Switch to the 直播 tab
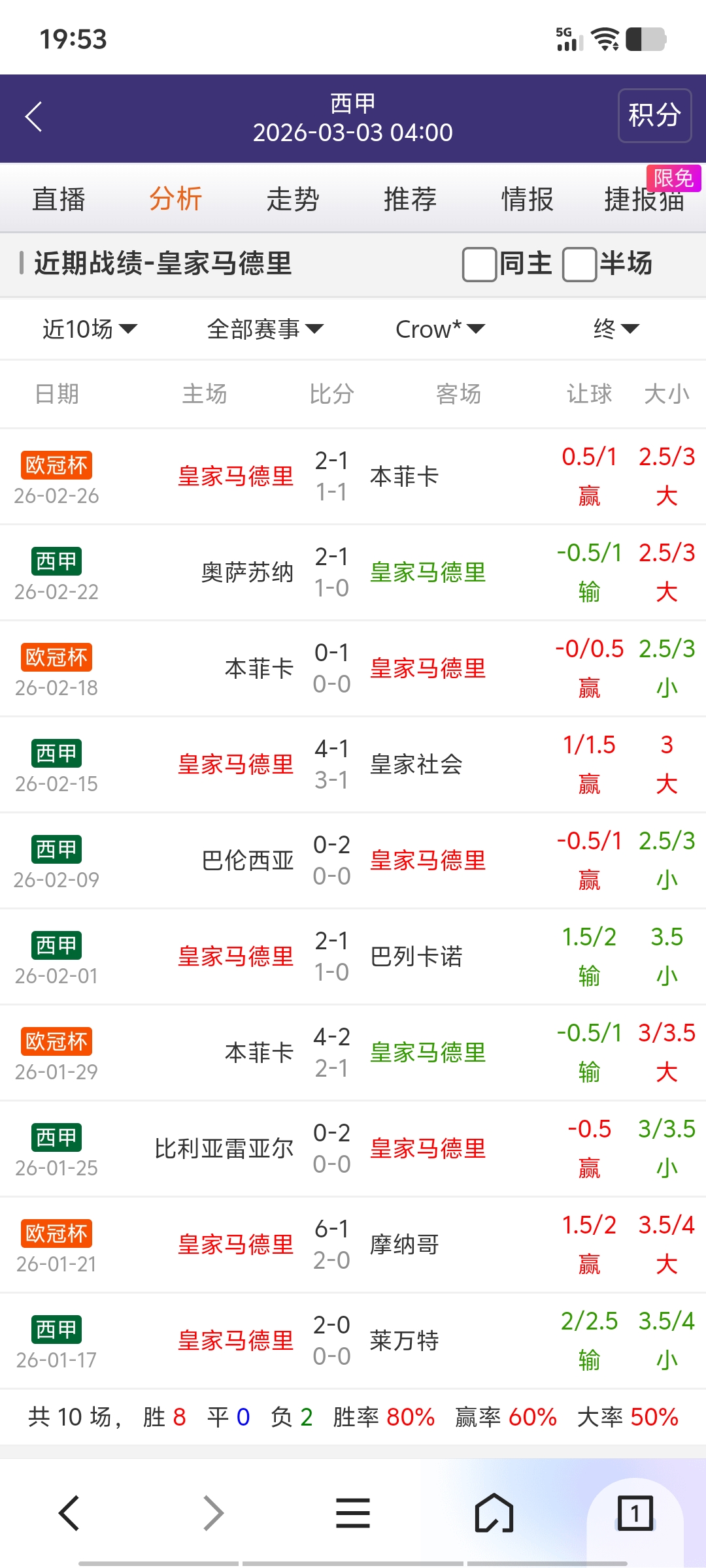The height and width of the screenshot is (1568, 706). coord(59,199)
